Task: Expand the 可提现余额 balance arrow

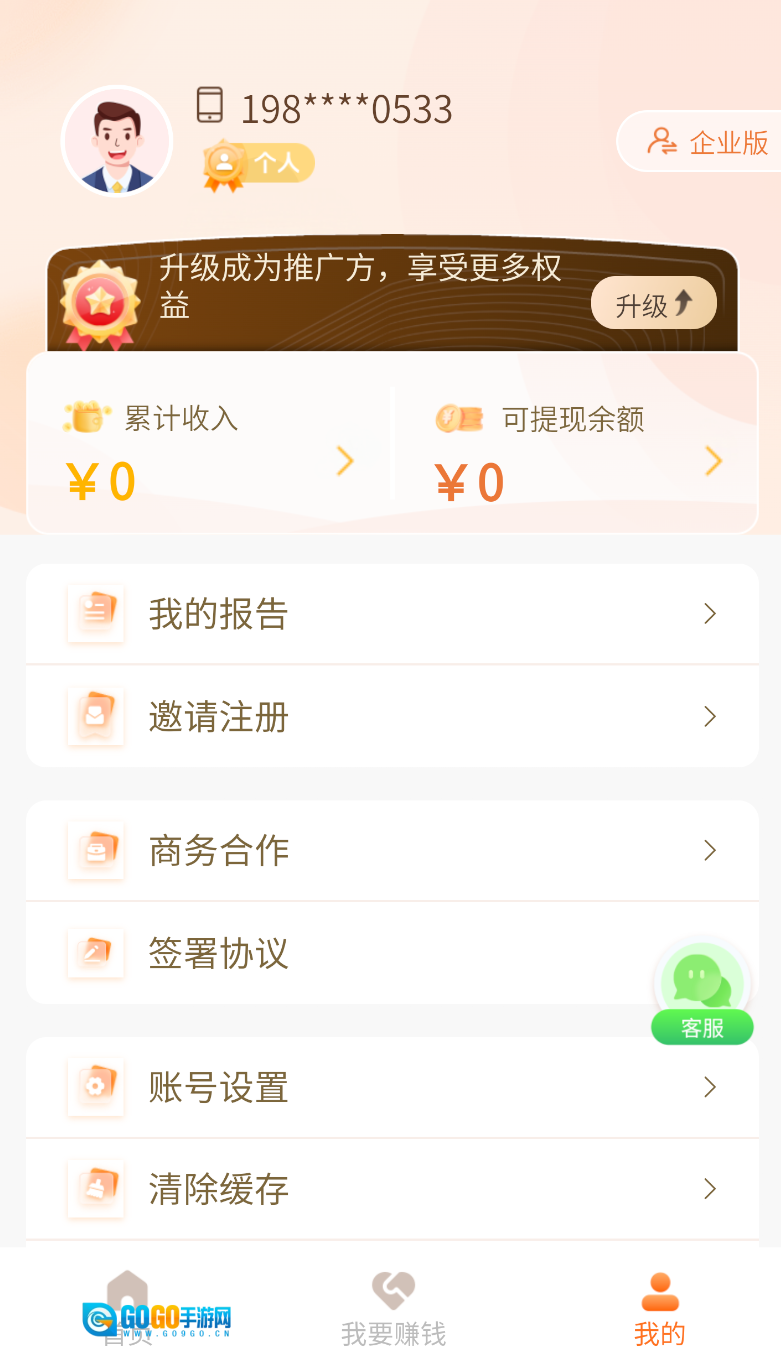Action: pos(713,460)
